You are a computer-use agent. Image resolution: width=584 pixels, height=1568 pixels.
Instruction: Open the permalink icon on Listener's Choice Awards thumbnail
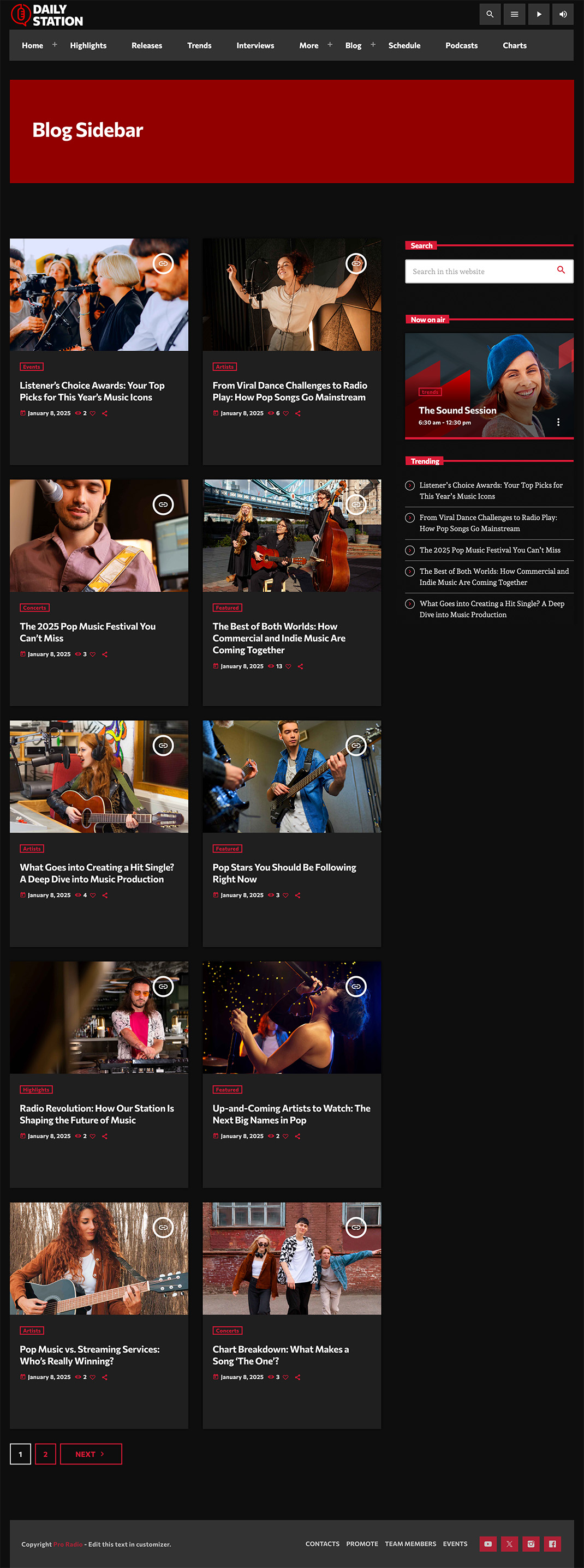(x=163, y=263)
